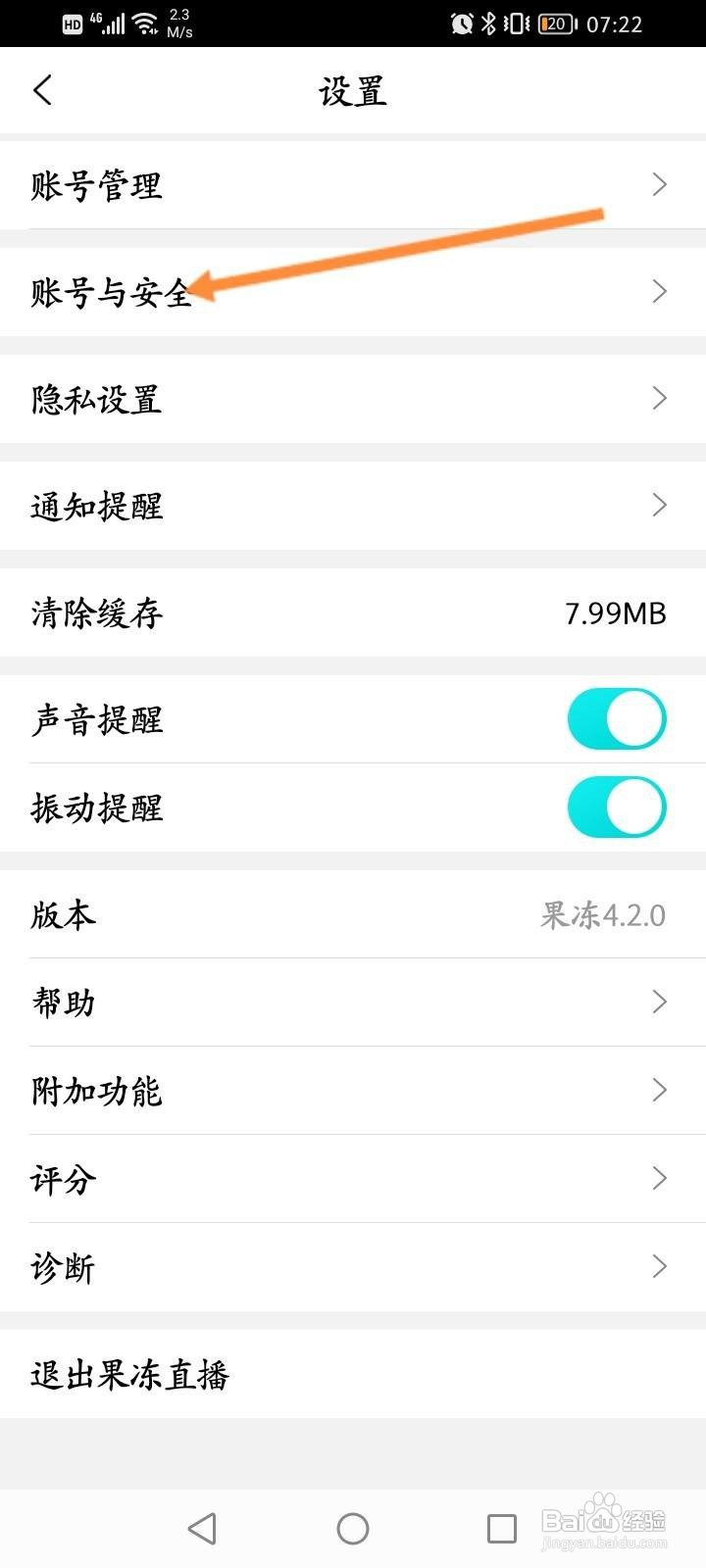Open the 帮助 page

coord(353,1003)
